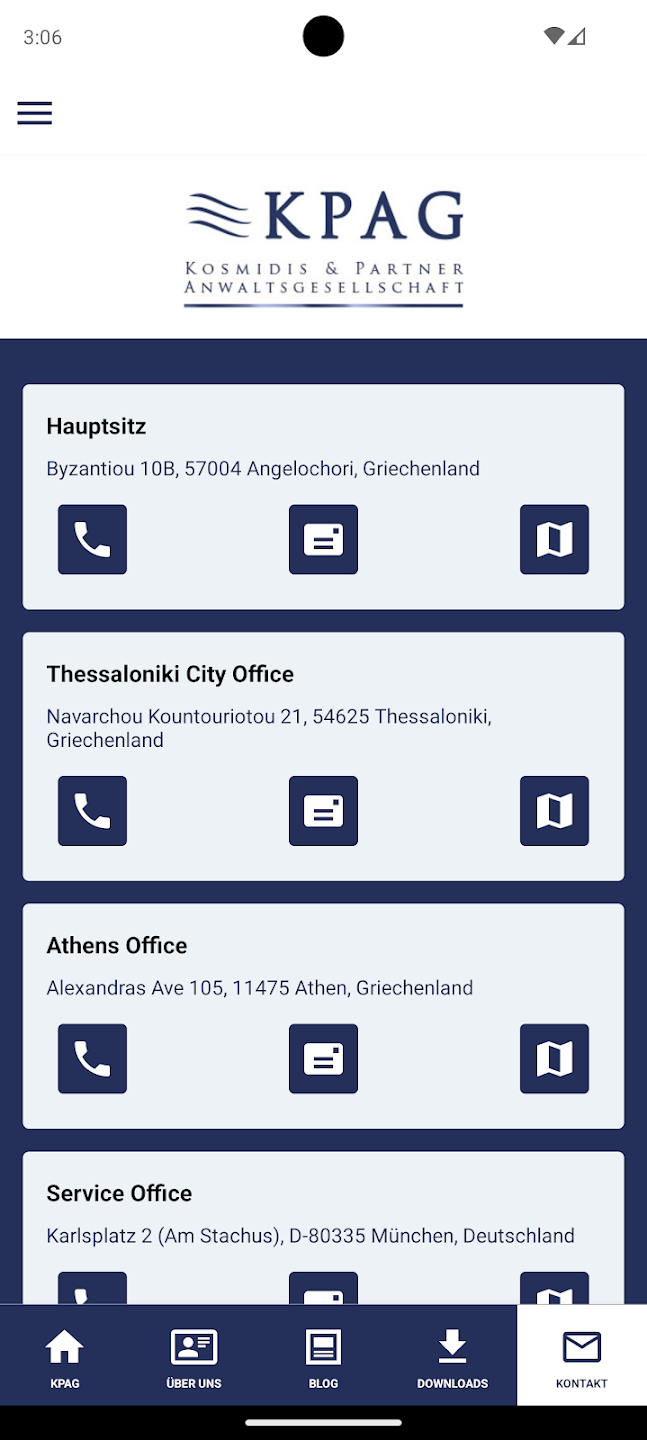View Athens Office on the map
647x1440 pixels.
554,1058
